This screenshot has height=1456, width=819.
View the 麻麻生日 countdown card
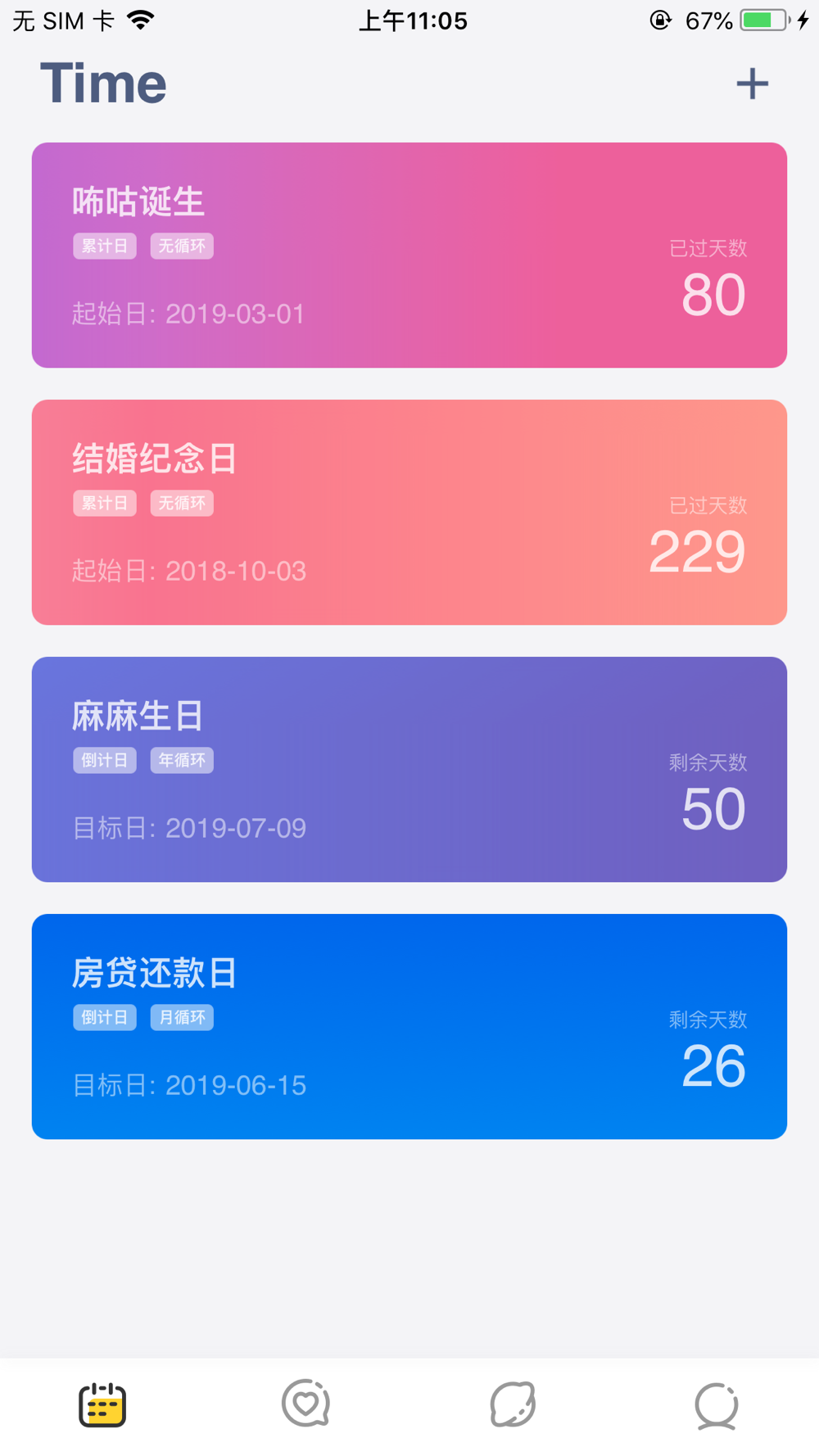[409, 770]
